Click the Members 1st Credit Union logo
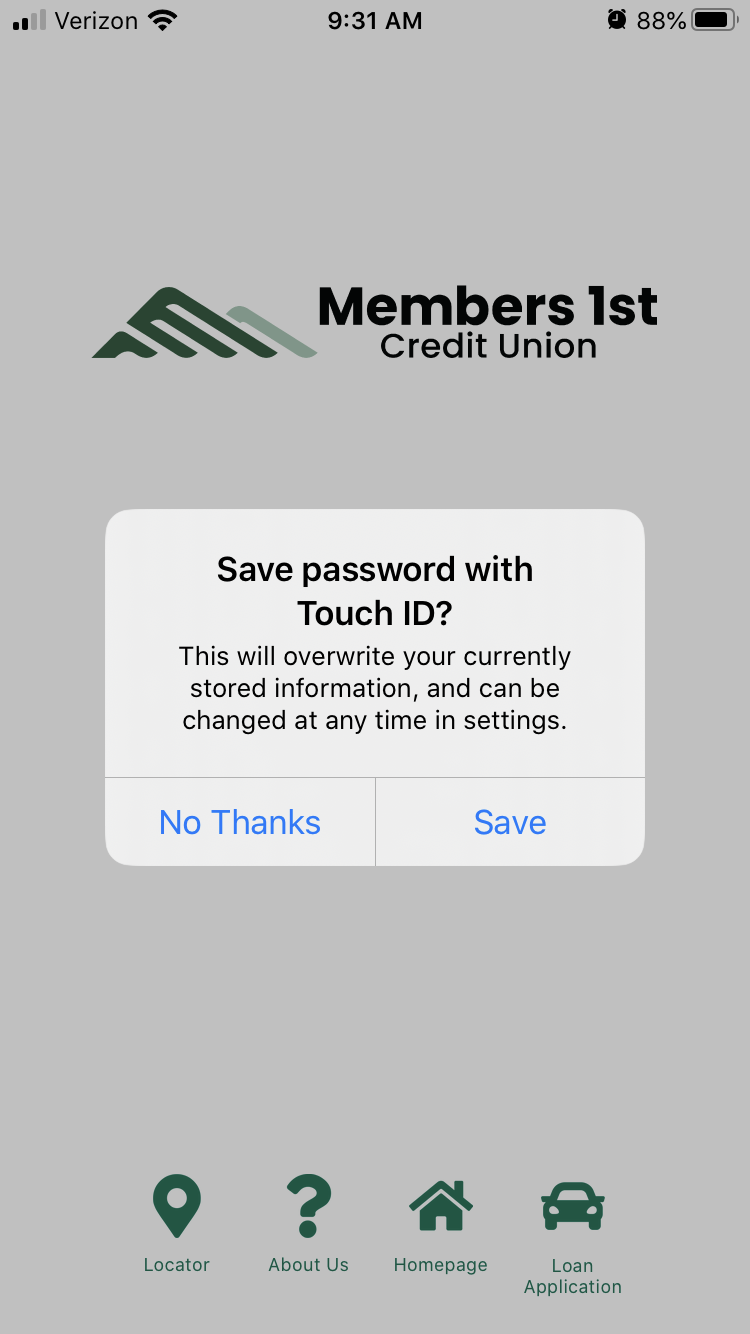Image resolution: width=750 pixels, height=1334 pixels. 375,321
